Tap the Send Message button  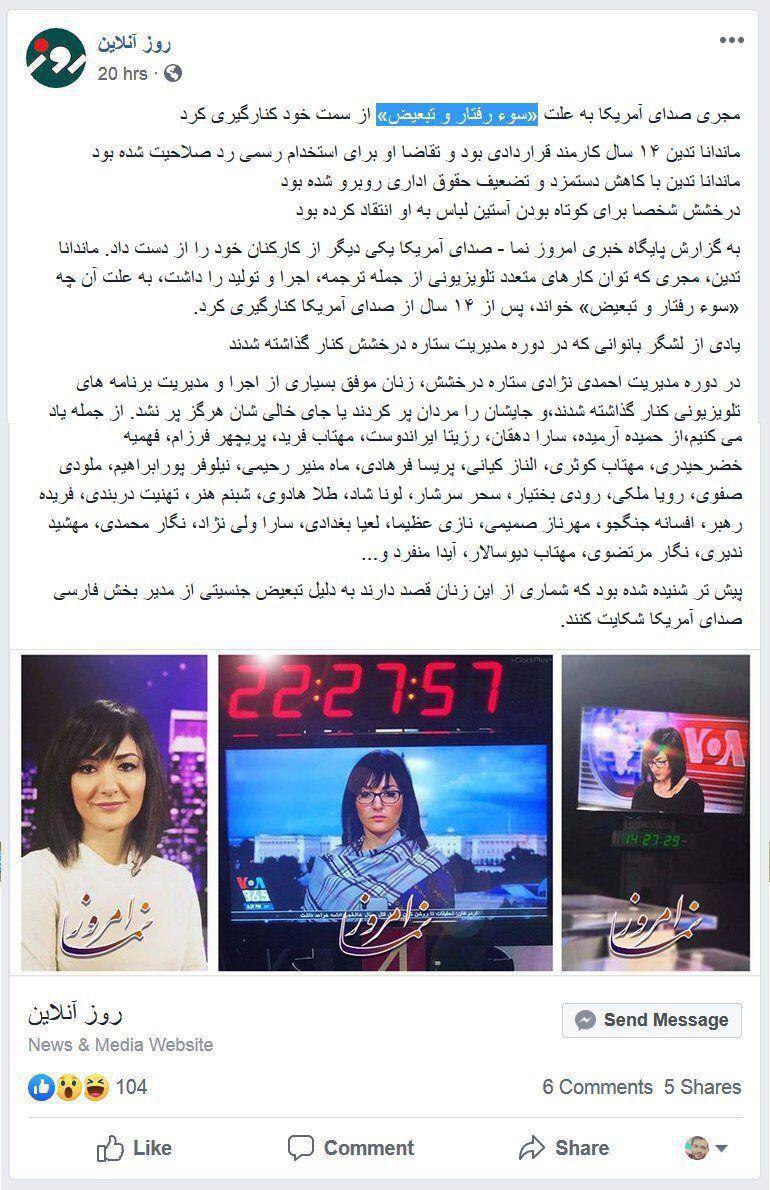tap(651, 1020)
